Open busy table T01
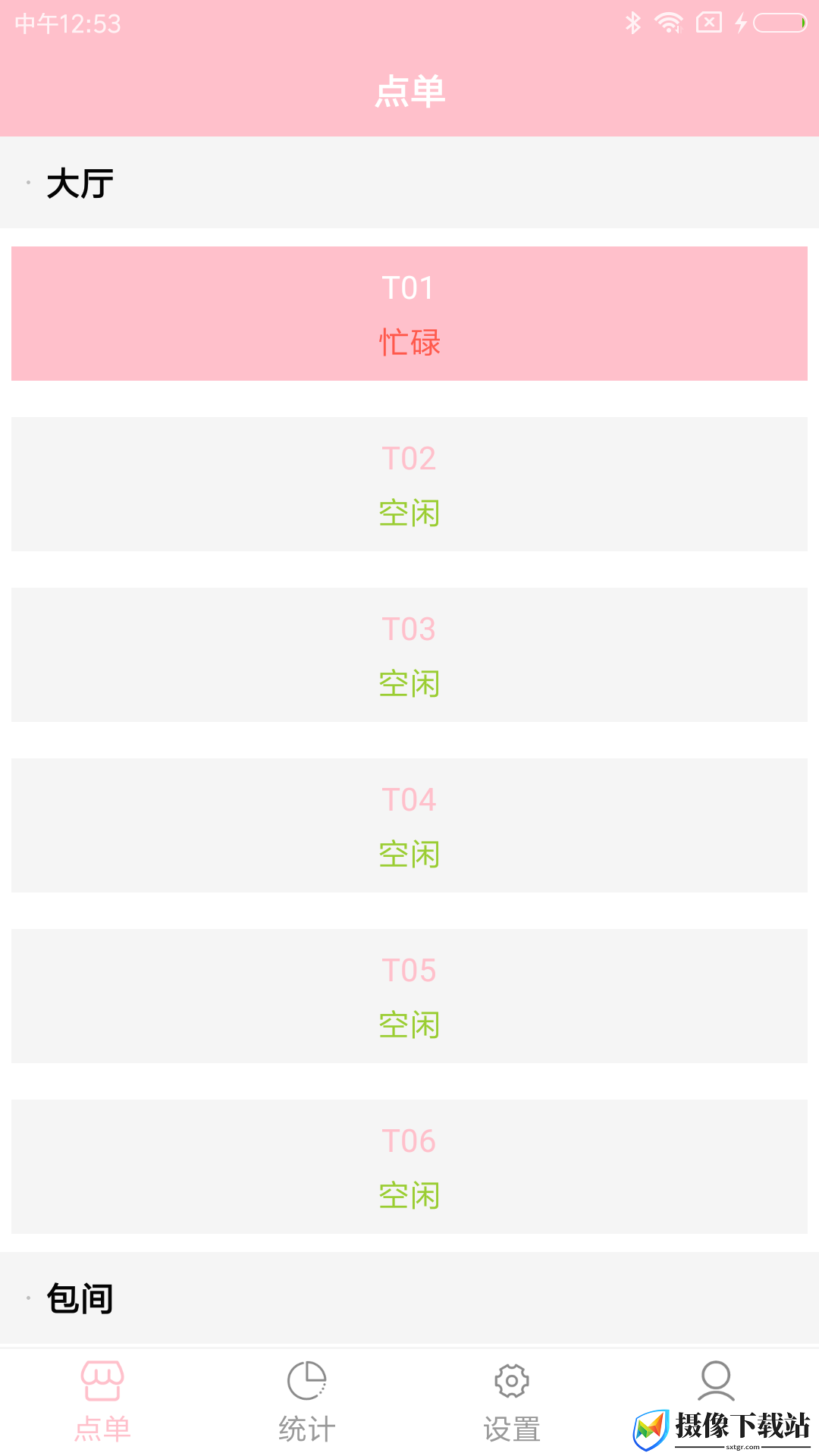The height and width of the screenshot is (1456, 819). 409,313
